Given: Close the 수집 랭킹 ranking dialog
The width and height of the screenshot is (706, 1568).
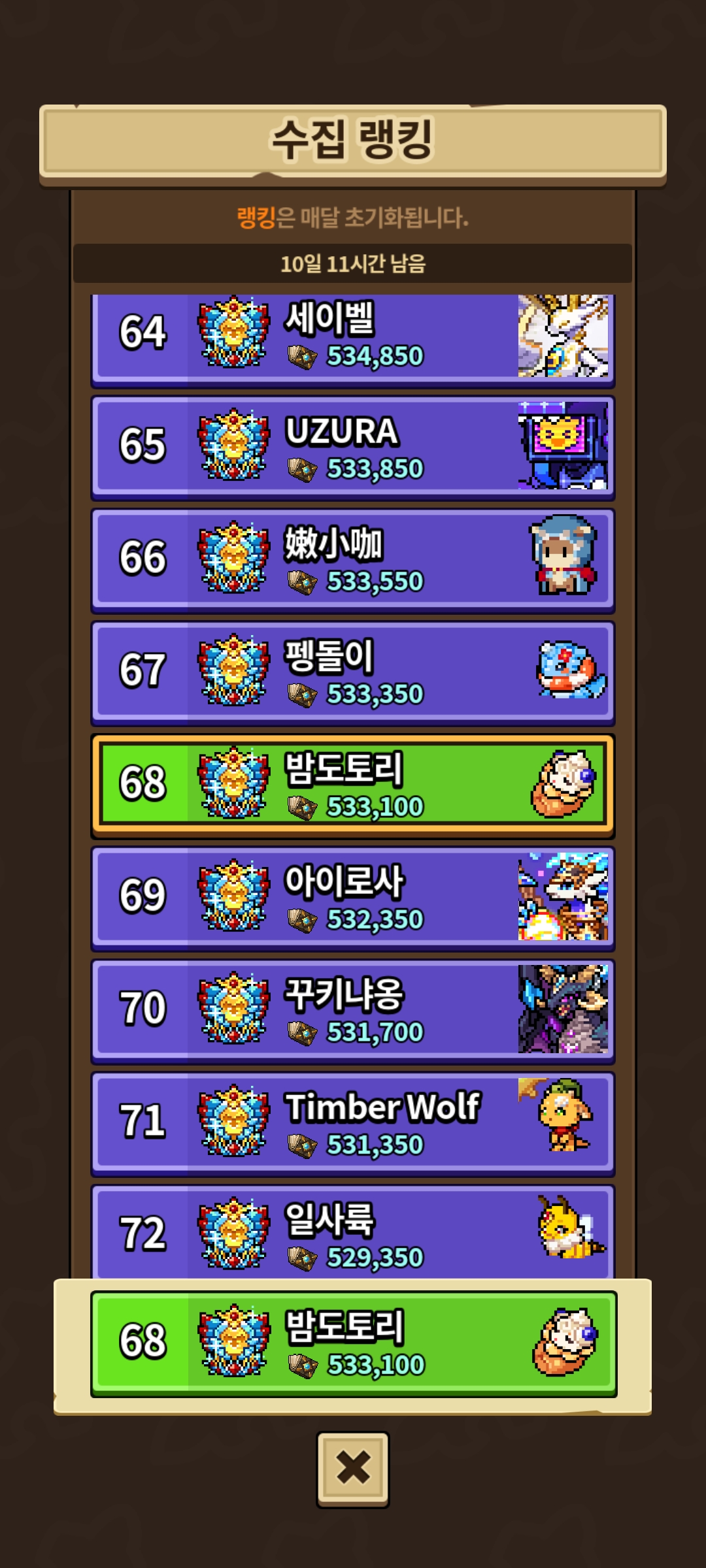Looking at the screenshot, I should (x=353, y=1469).
